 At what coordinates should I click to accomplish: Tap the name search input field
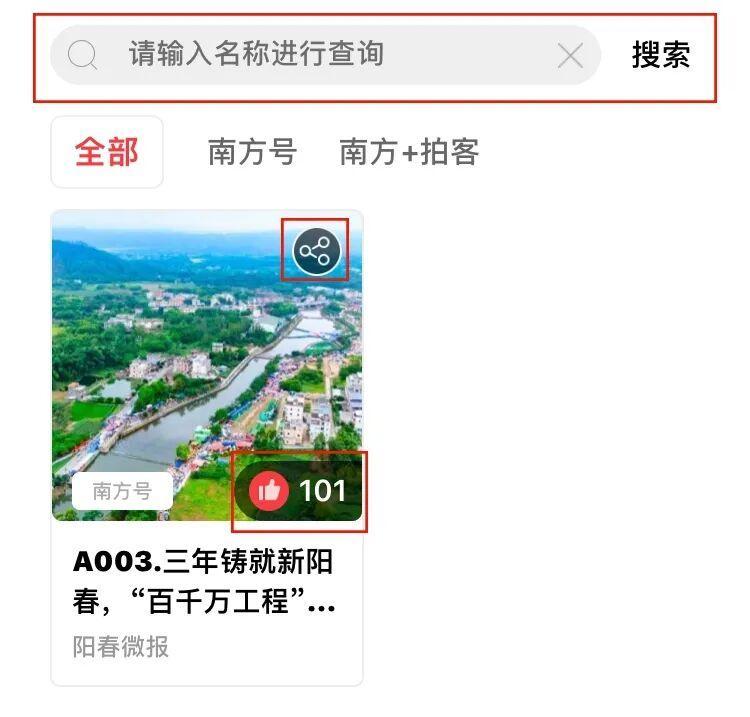300,54
